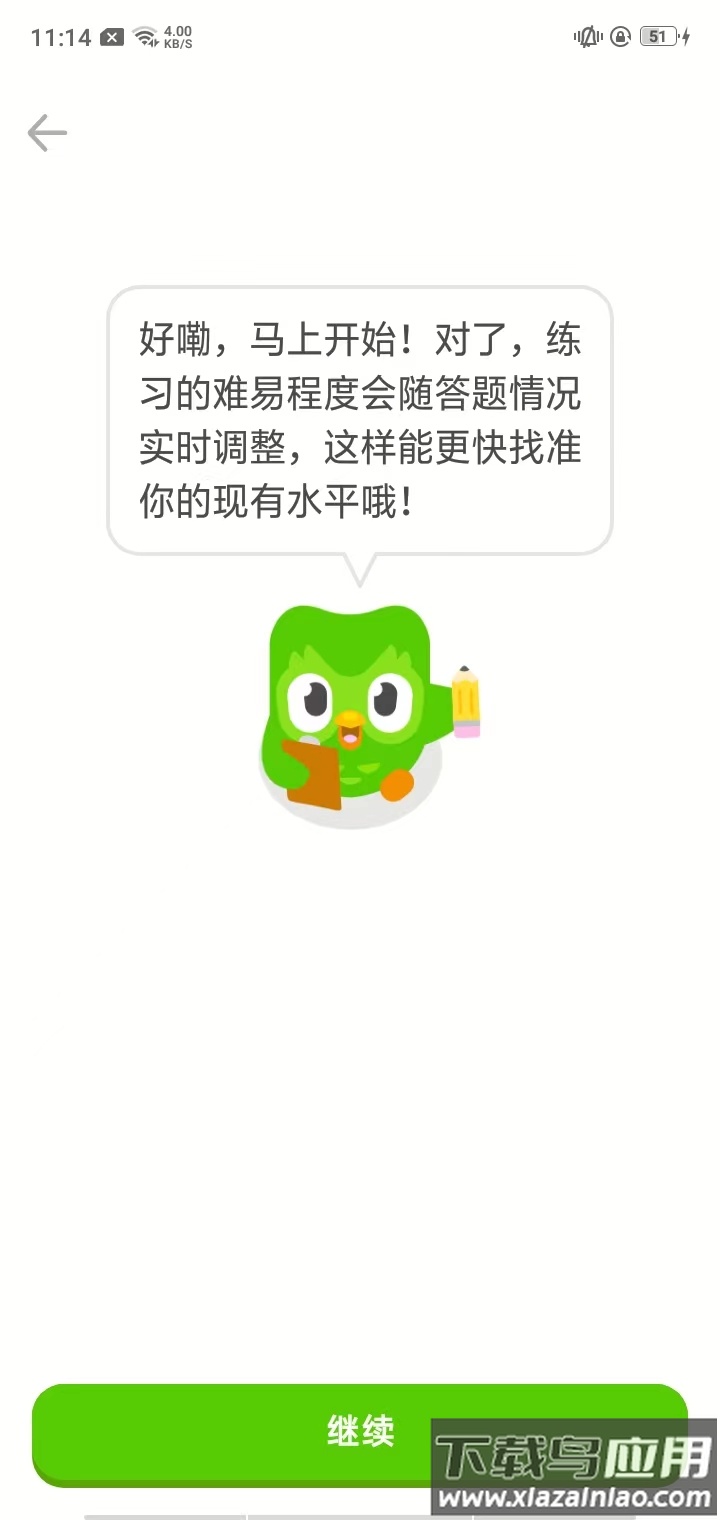This screenshot has height=1520, width=720.
Task: Tap the no-SIM indicator icon
Action: pos(113,36)
